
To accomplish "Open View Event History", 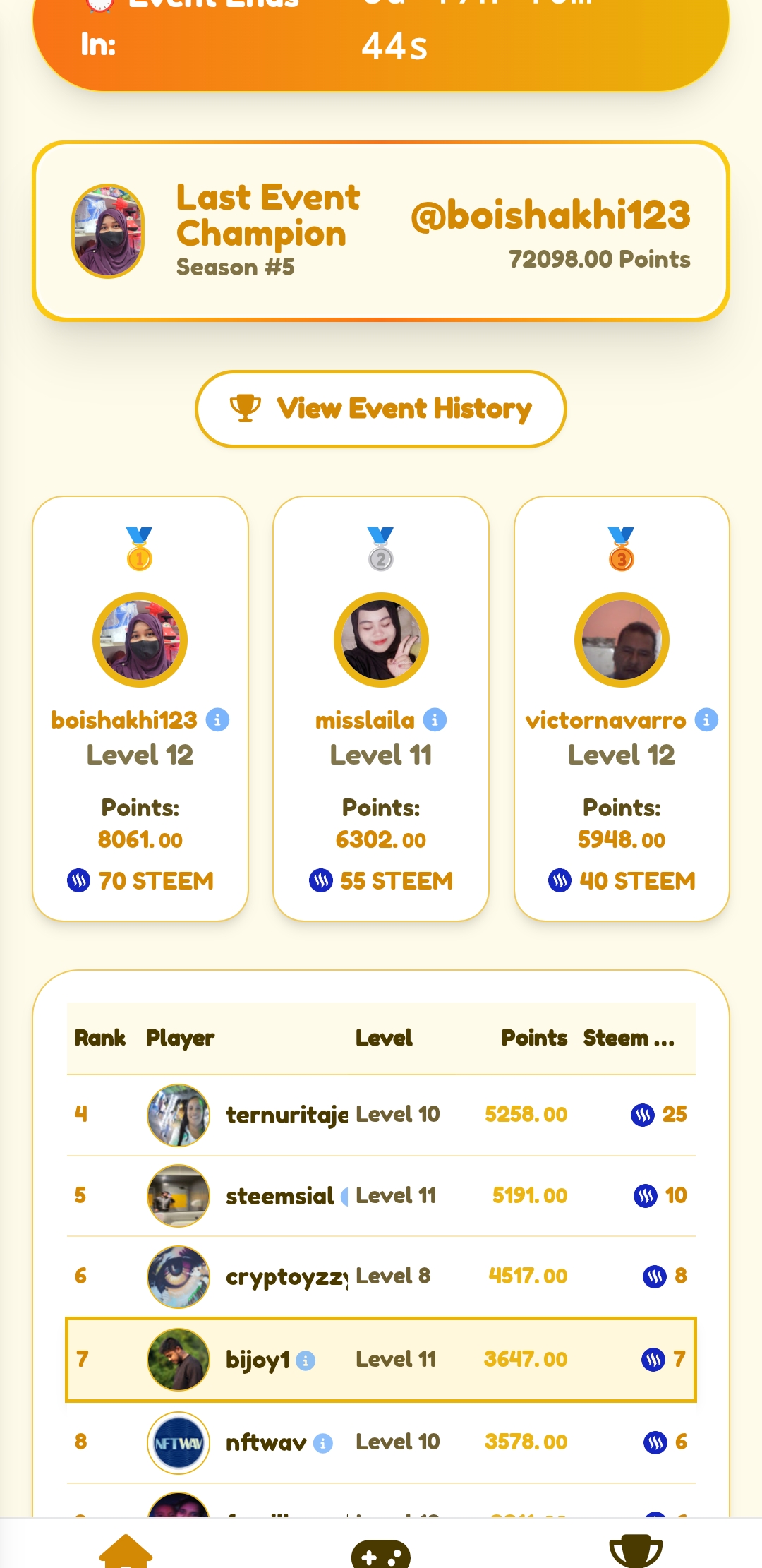I will (381, 409).
